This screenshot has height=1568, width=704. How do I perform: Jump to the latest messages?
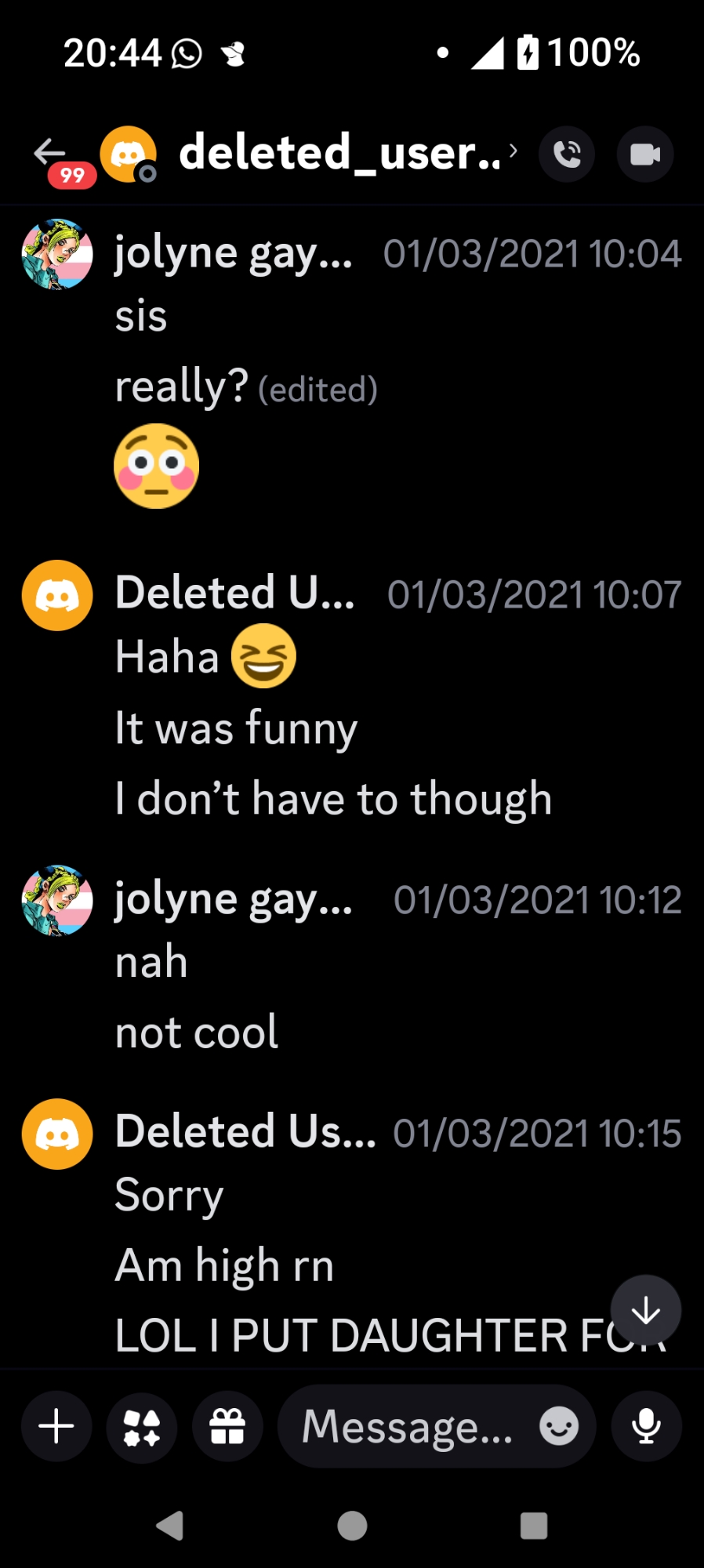[x=645, y=1310]
